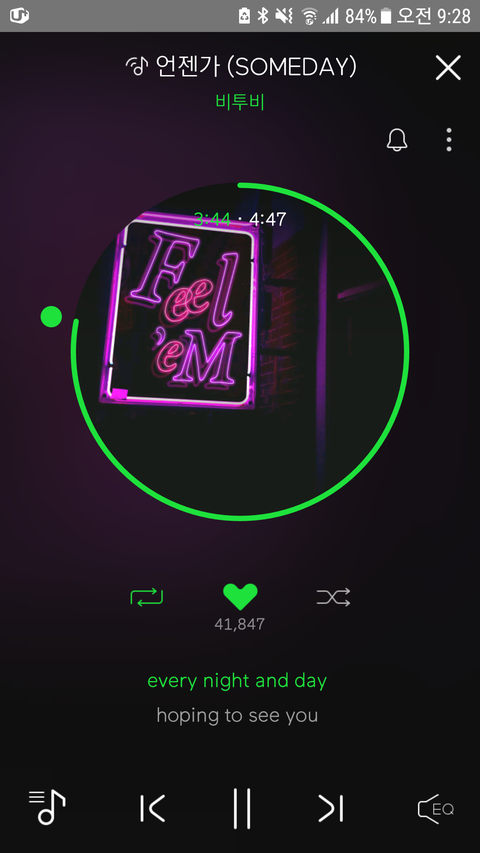Unlike the song with the heart
Viewport: 480px width, 853px height.
click(240, 597)
